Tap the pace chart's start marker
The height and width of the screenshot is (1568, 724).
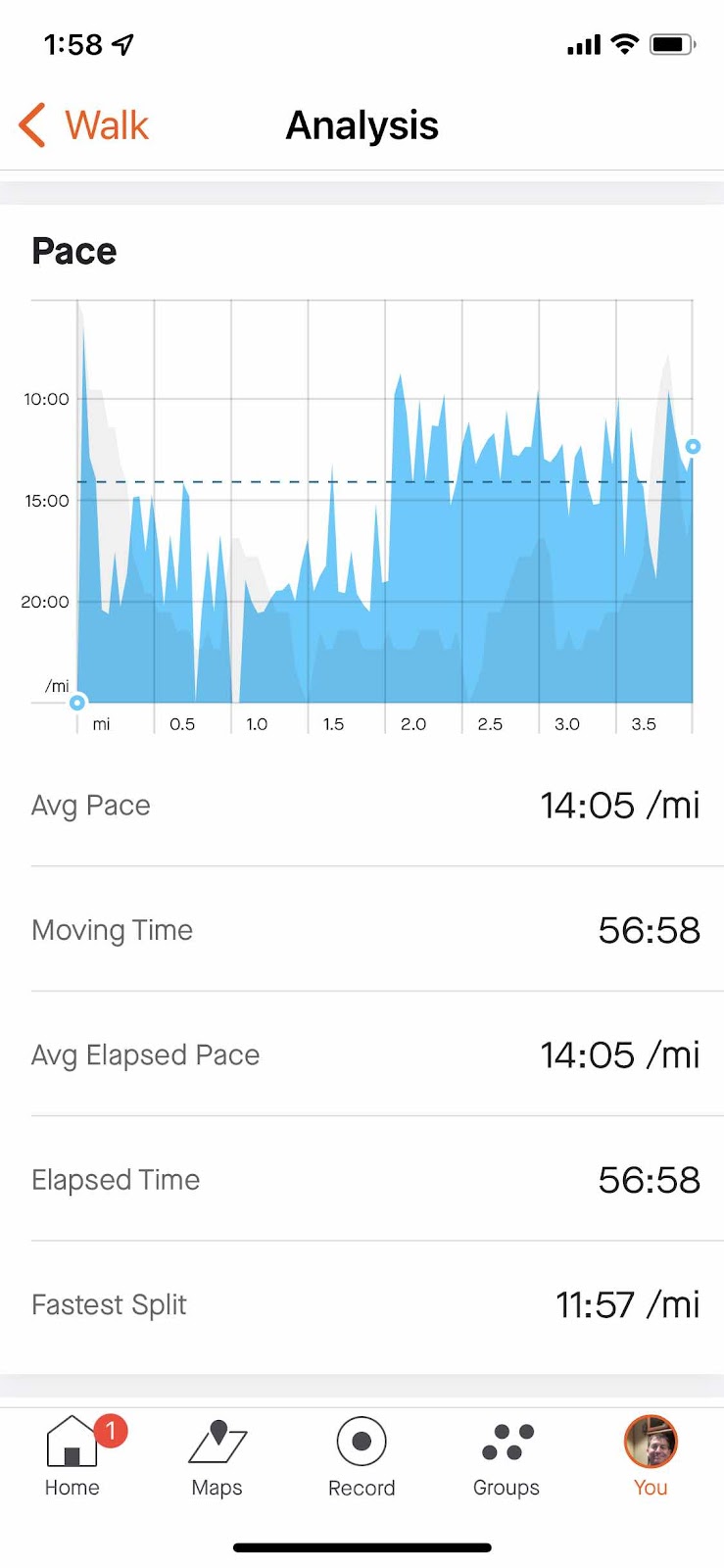(x=77, y=703)
